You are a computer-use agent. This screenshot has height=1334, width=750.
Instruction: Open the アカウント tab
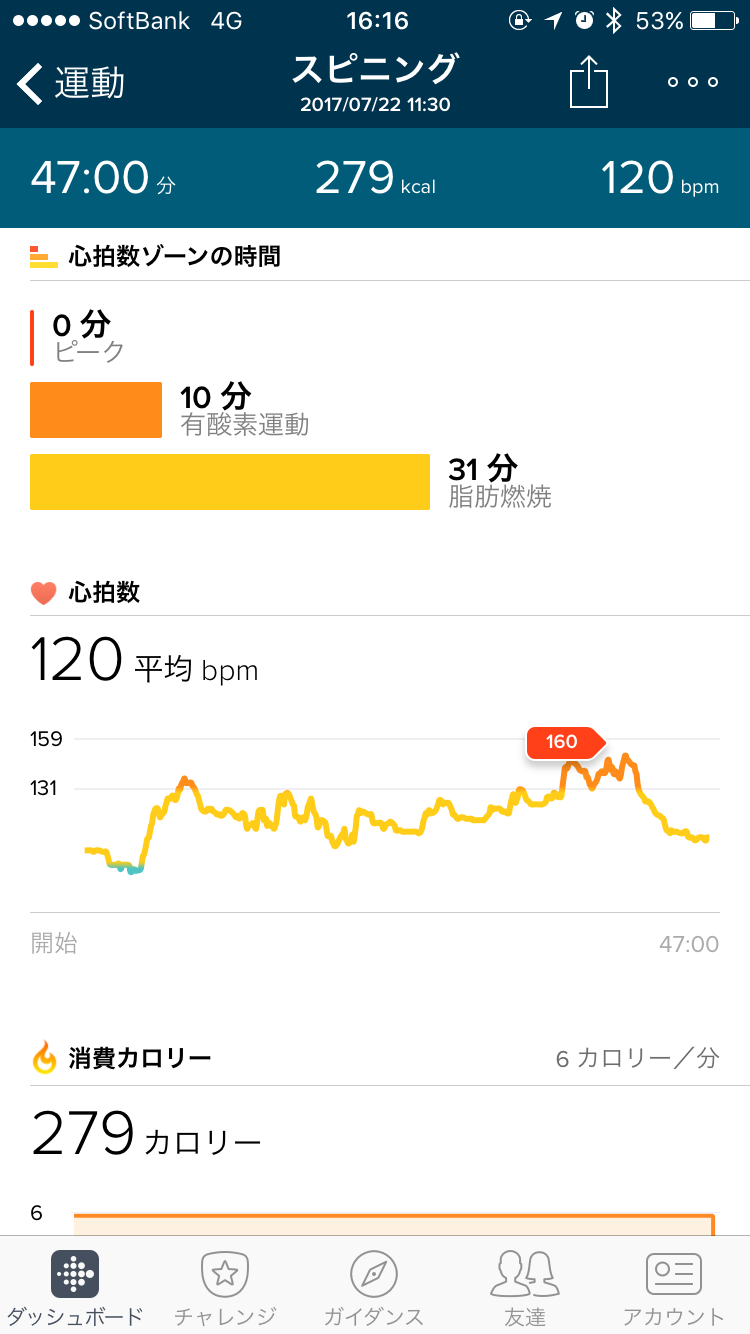click(x=674, y=1287)
